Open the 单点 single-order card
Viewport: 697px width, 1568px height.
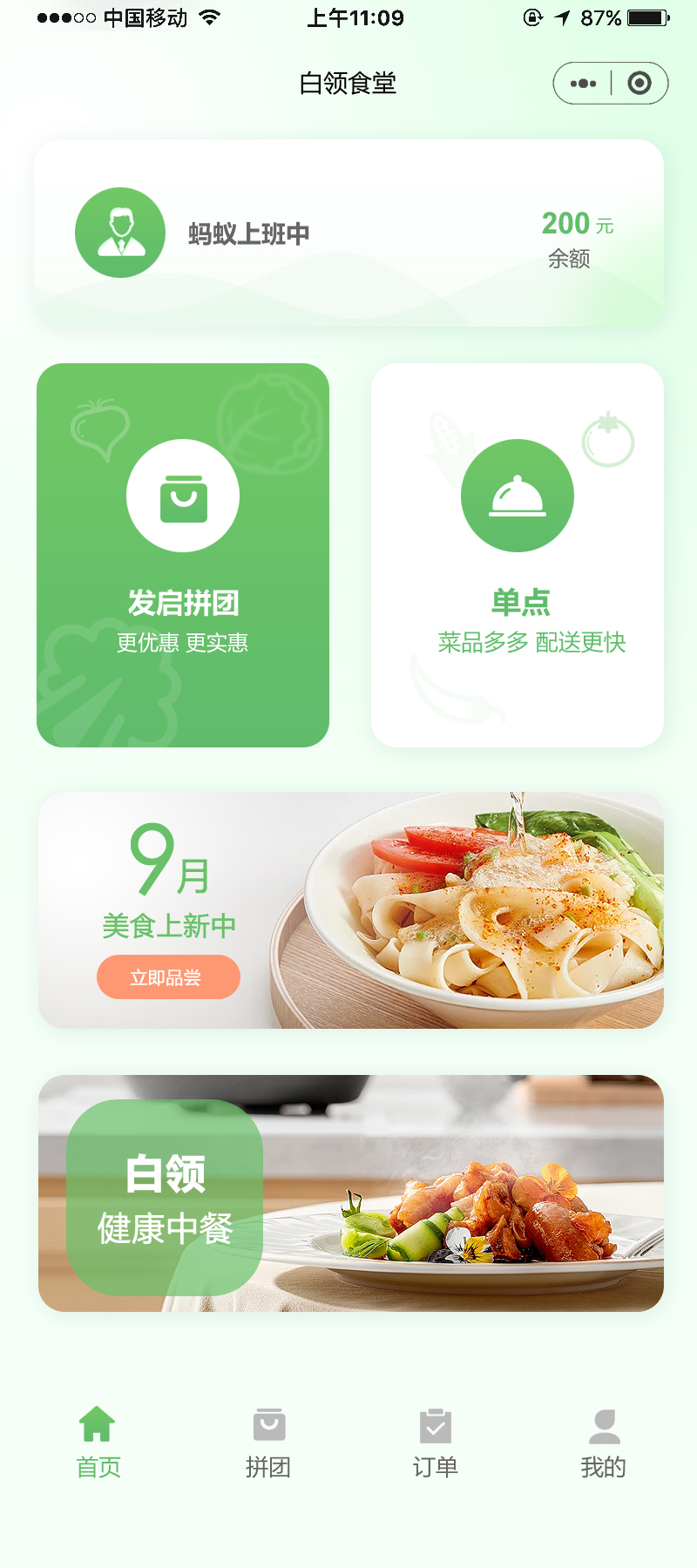[518, 555]
